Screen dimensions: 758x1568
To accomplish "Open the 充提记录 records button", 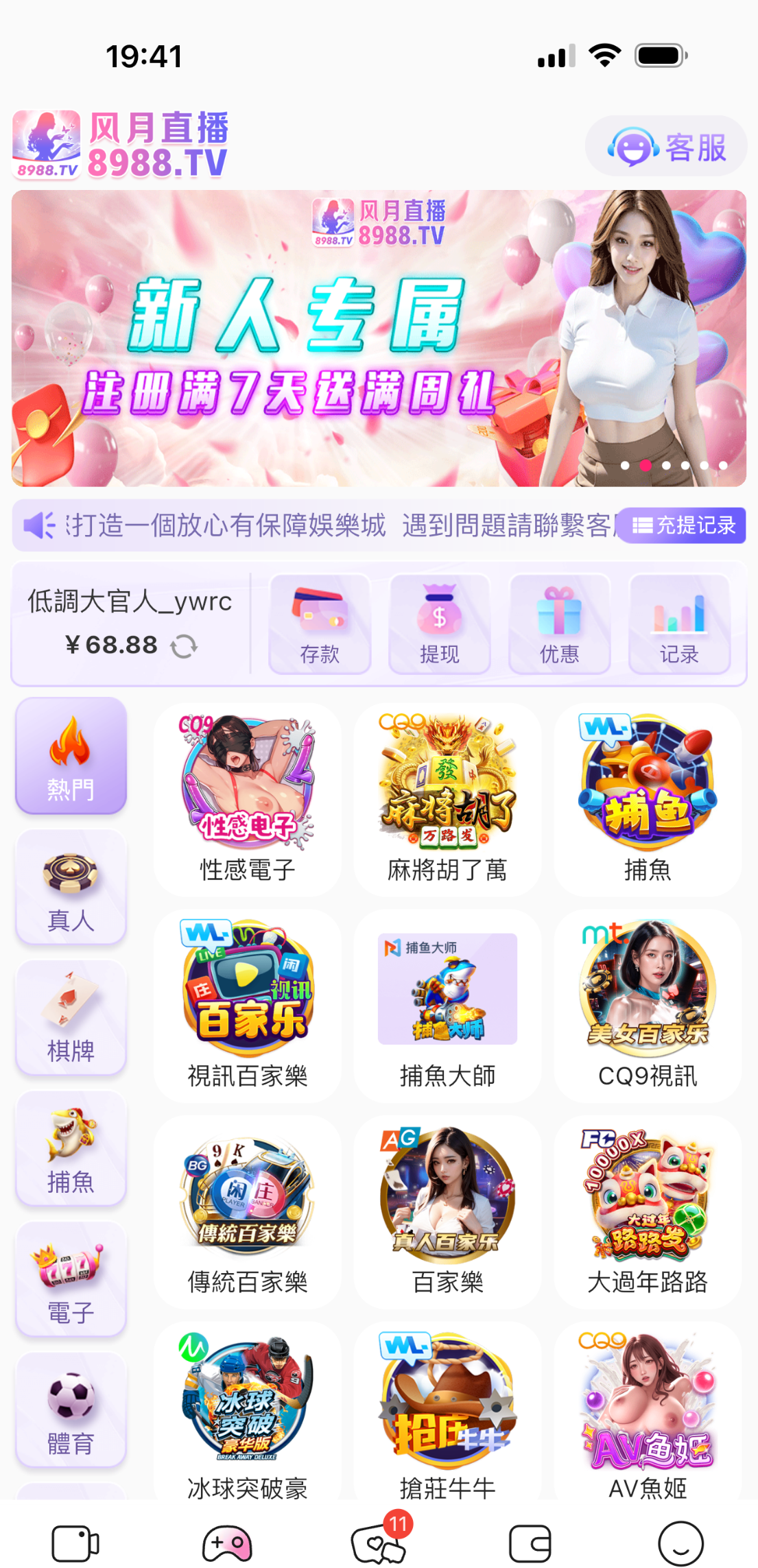I will (x=683, y=525).
